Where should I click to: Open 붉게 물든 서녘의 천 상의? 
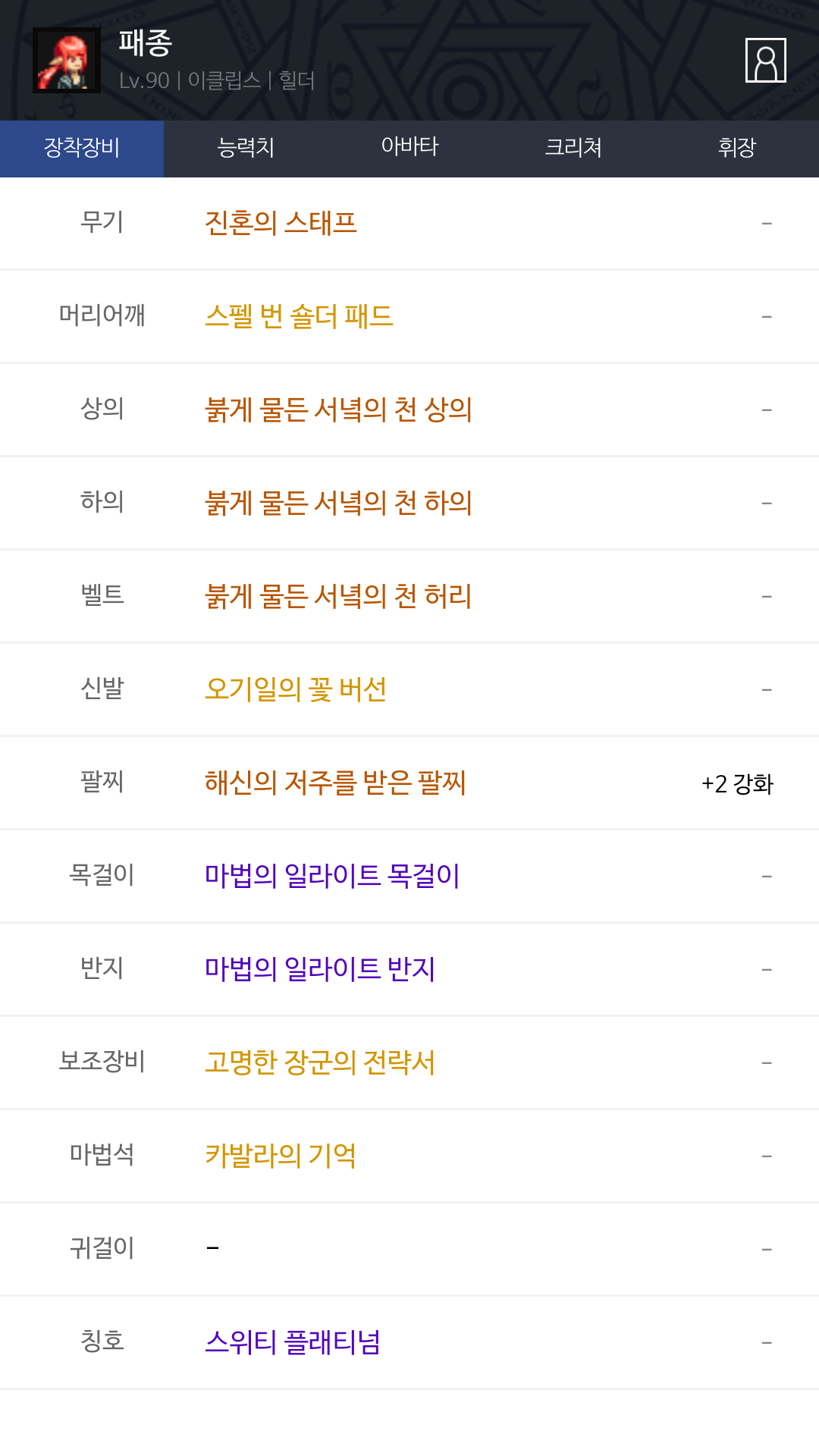point(338,409)
